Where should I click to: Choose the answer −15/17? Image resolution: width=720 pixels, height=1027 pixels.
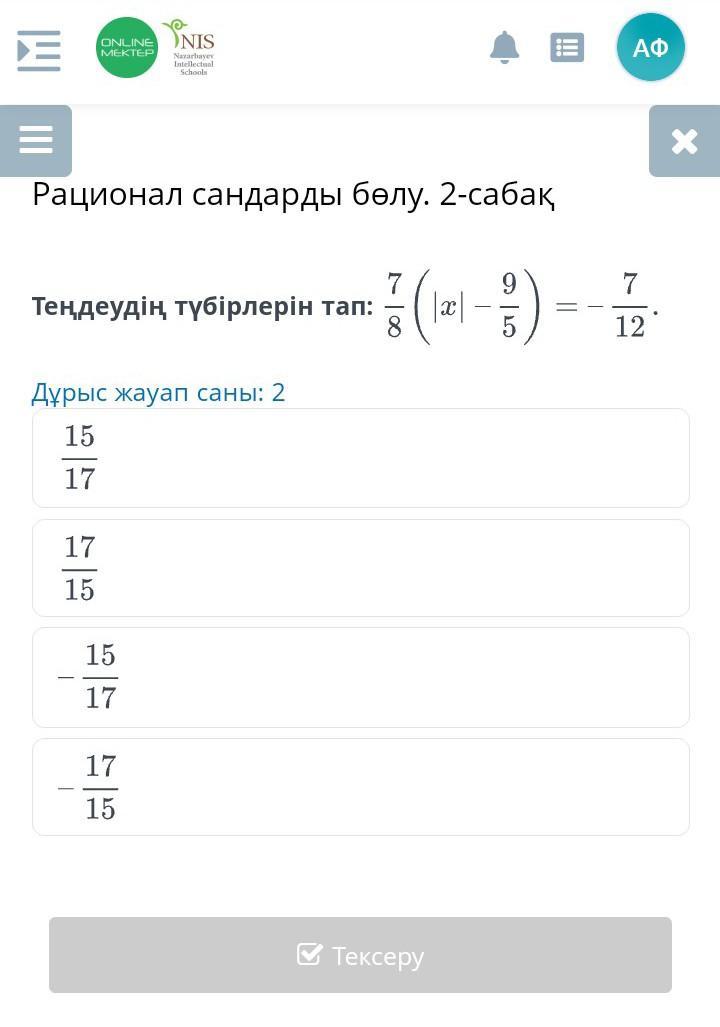click(361, 677)
